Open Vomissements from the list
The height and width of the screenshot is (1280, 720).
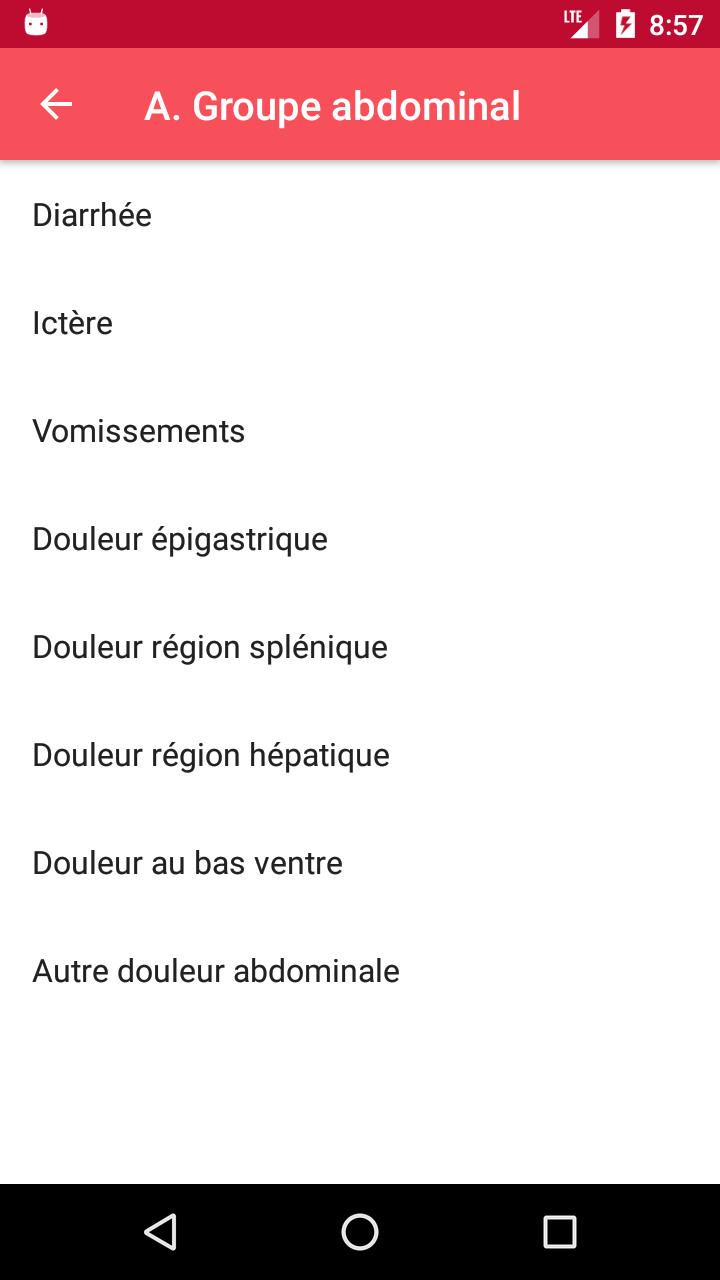point(360,431)
